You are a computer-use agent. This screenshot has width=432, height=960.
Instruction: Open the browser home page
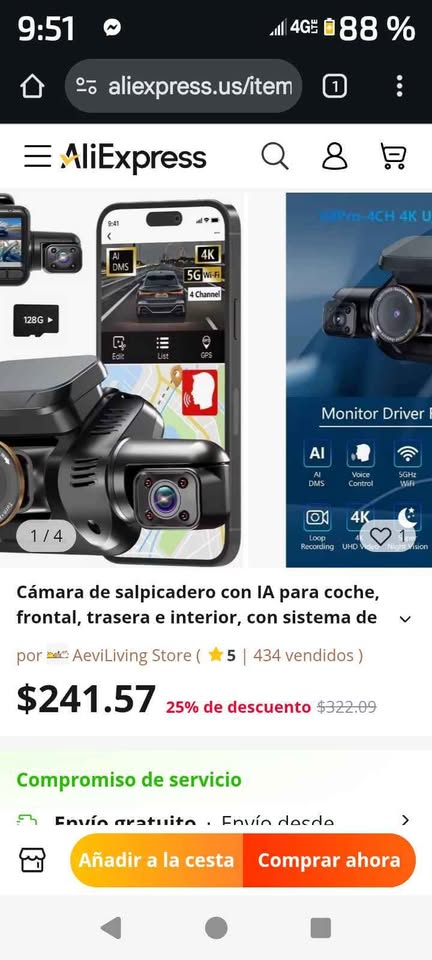tap(32, 86)
